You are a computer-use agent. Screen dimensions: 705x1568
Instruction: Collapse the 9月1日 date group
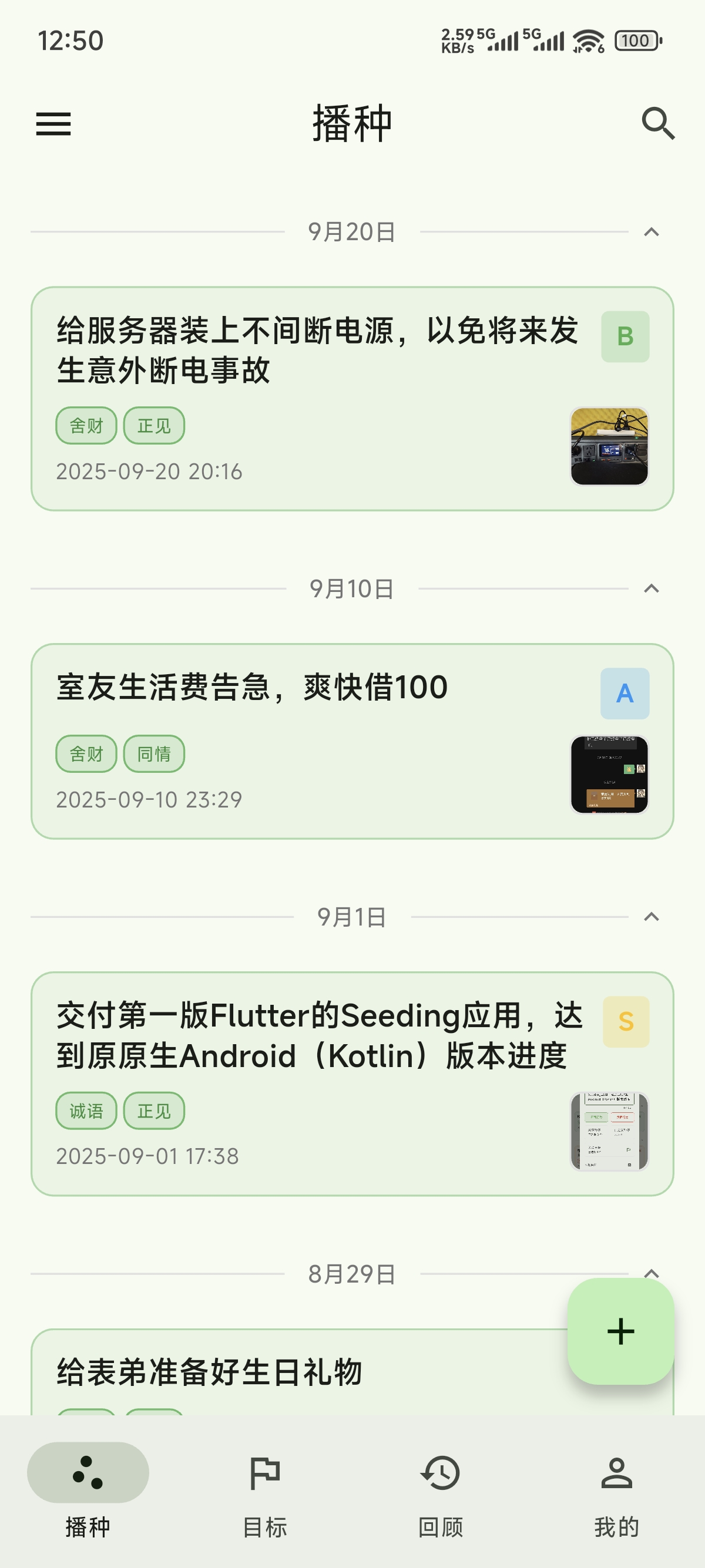(651, 917)
